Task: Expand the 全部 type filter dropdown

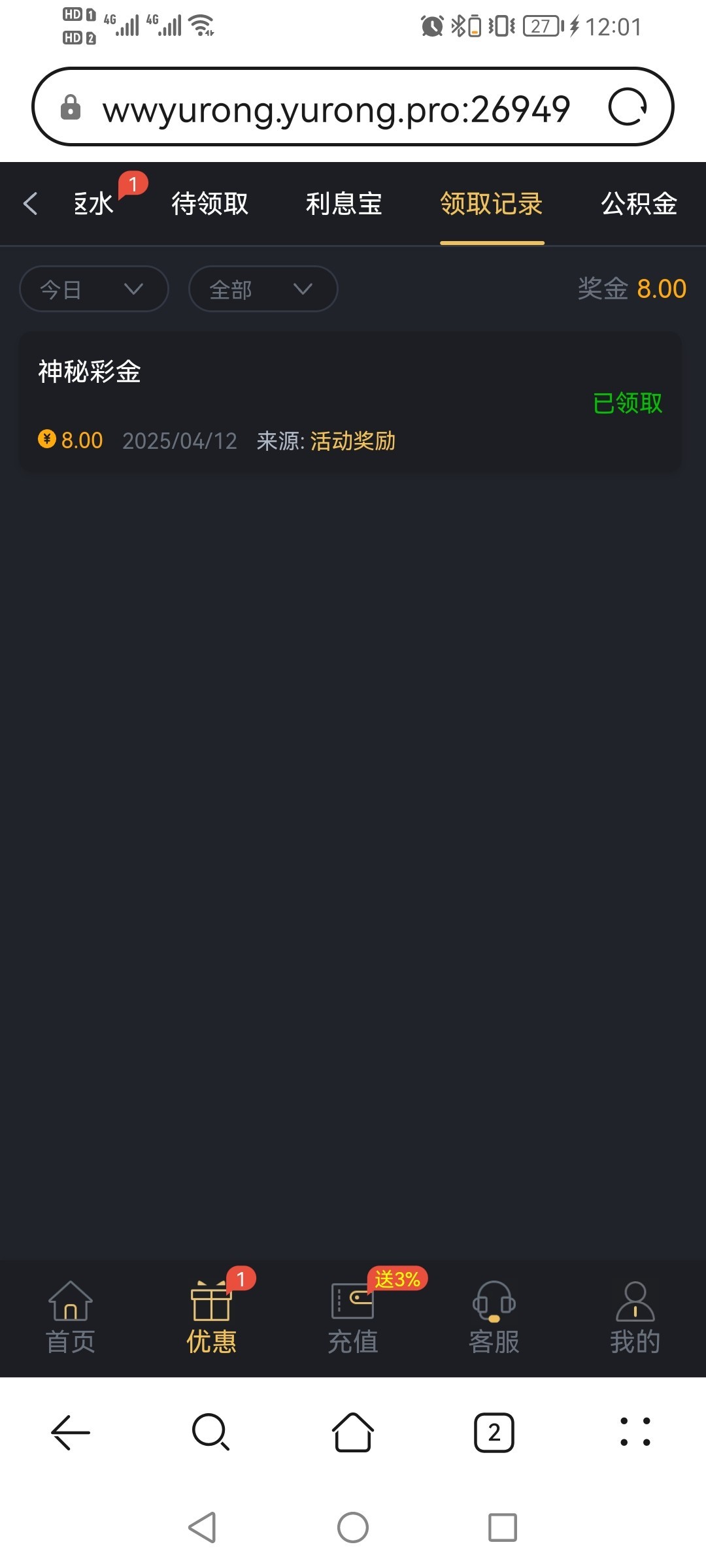Action: pyautogui.click(x=263, y=289)
